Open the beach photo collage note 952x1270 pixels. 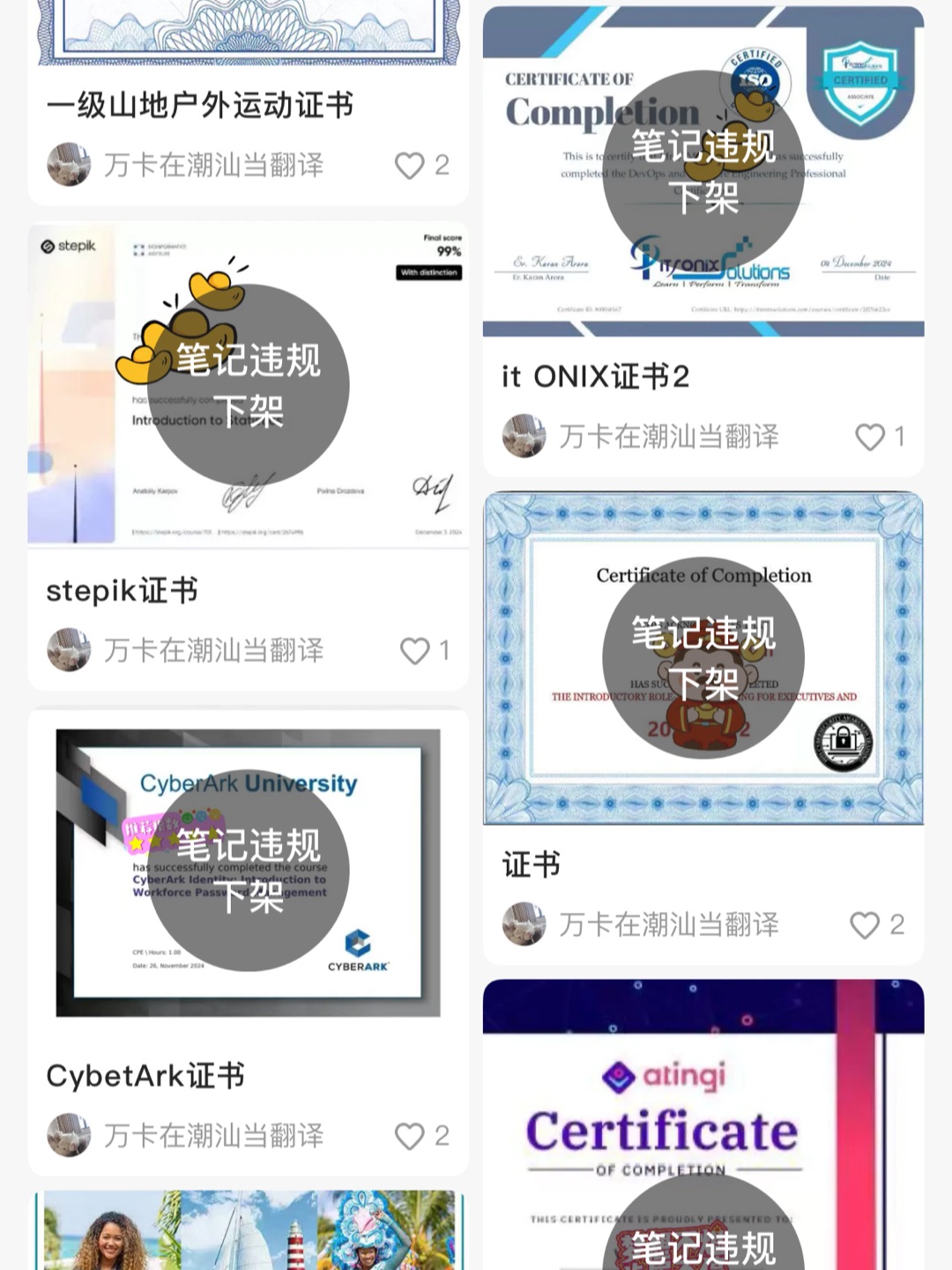(x=248, y=1230)
